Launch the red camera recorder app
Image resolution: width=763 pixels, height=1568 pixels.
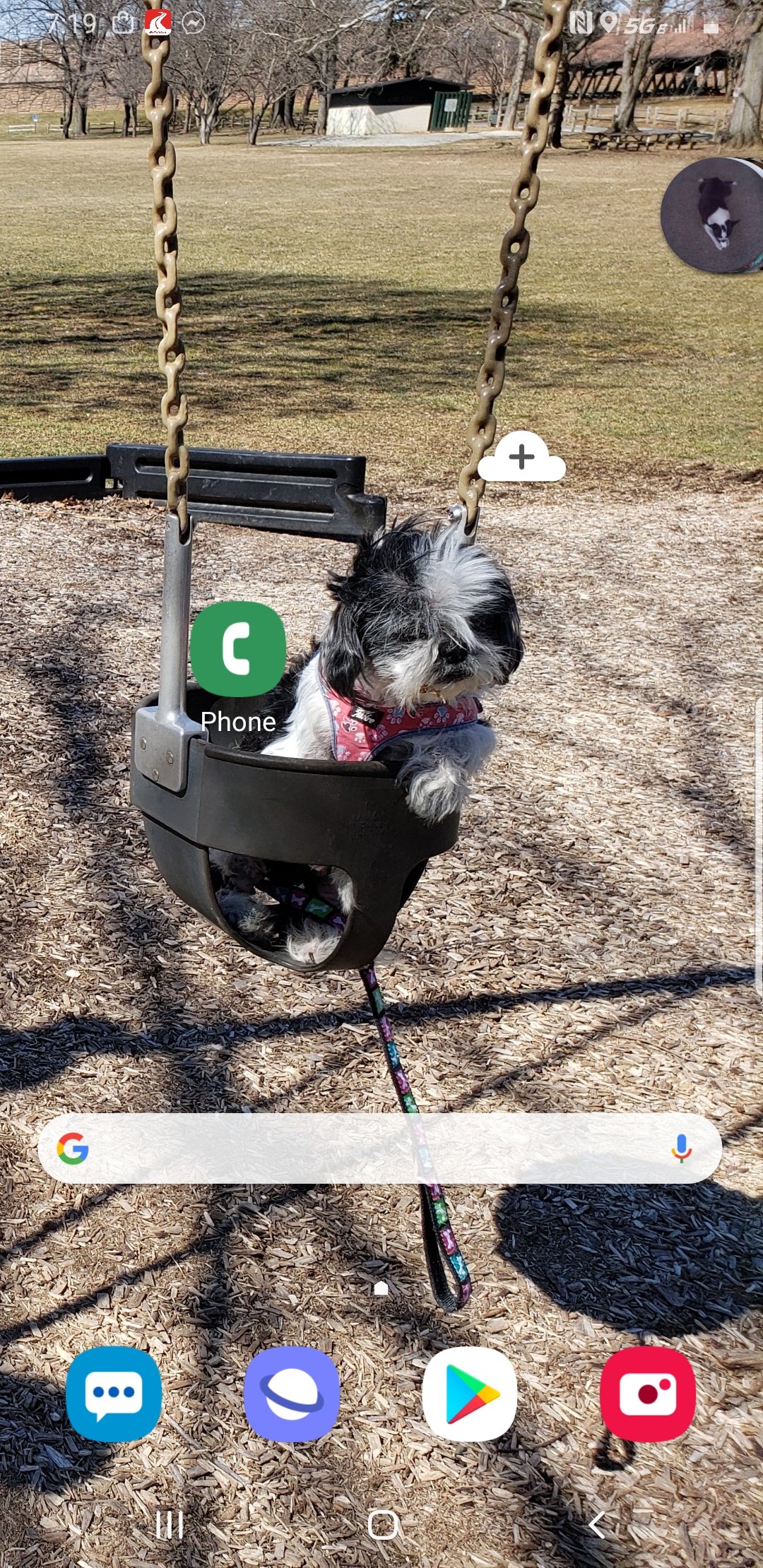coord(648,1394)
